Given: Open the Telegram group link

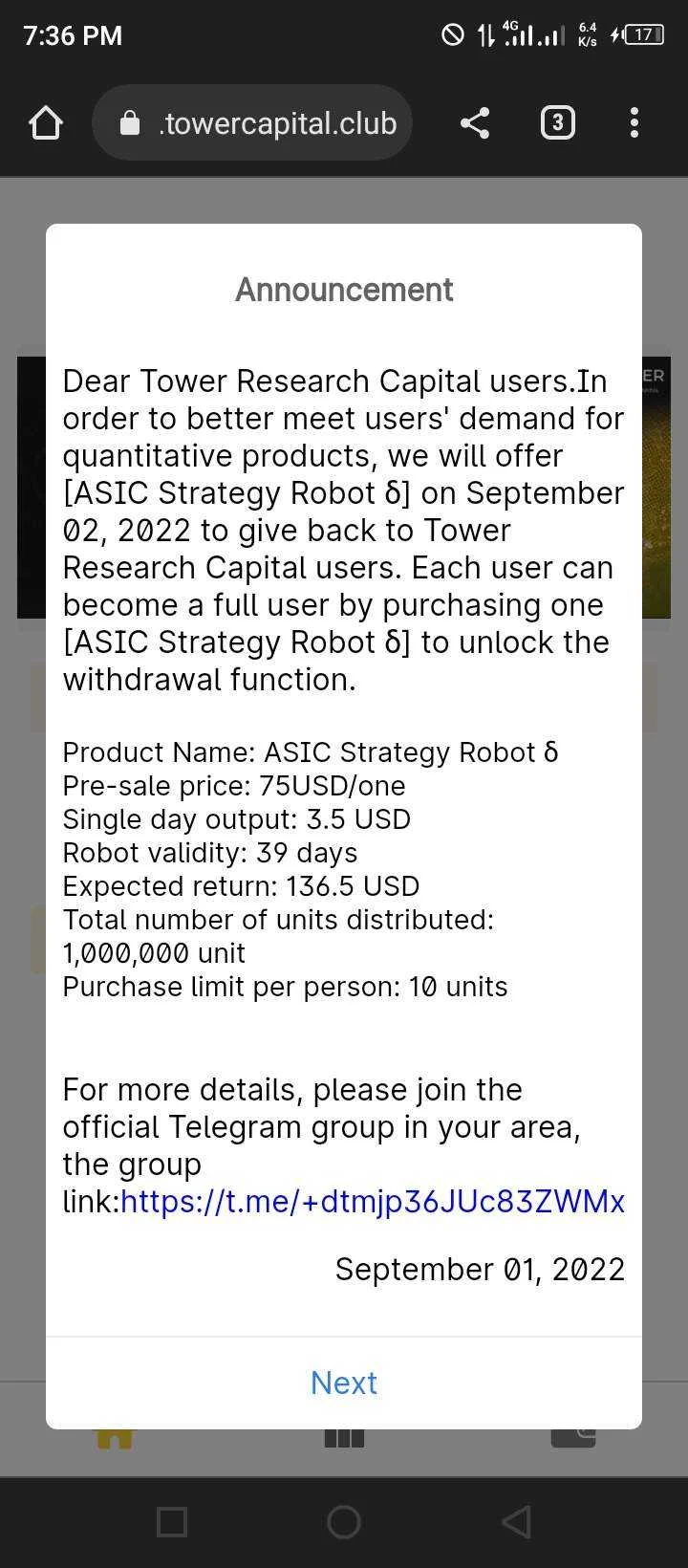Looking at the screenshot, I should [x=373, y=1202].
